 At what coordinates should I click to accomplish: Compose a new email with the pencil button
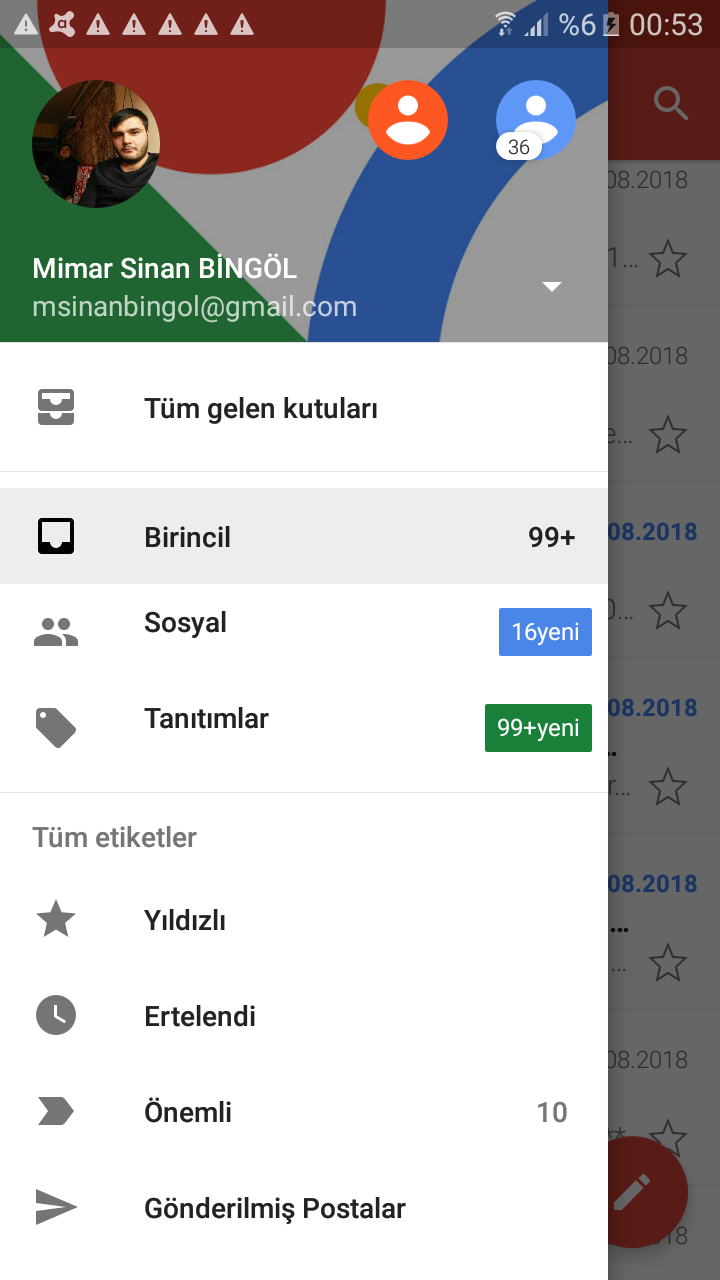632,1192
